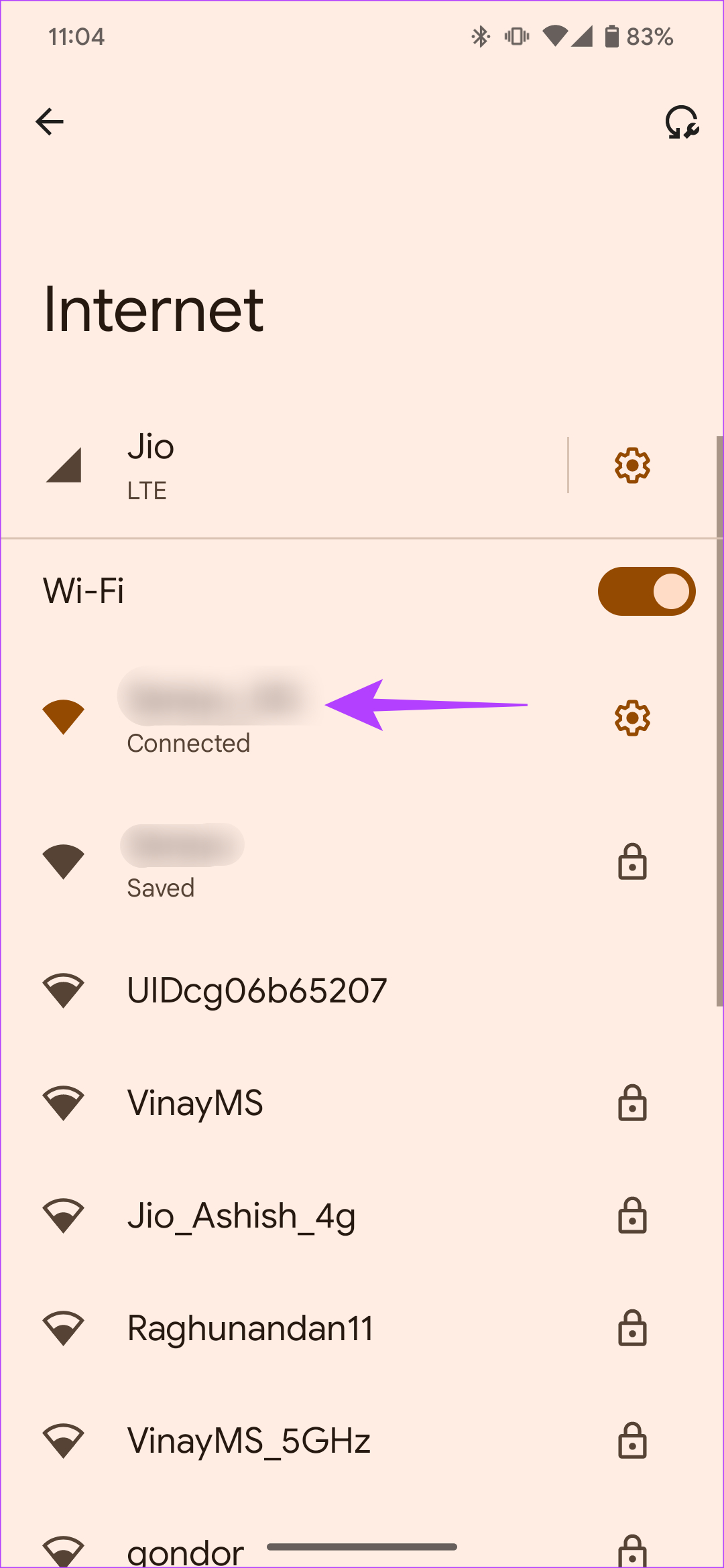Join the VinayMS_5GHz network
724x1568 pixels.
point(362,1441)
